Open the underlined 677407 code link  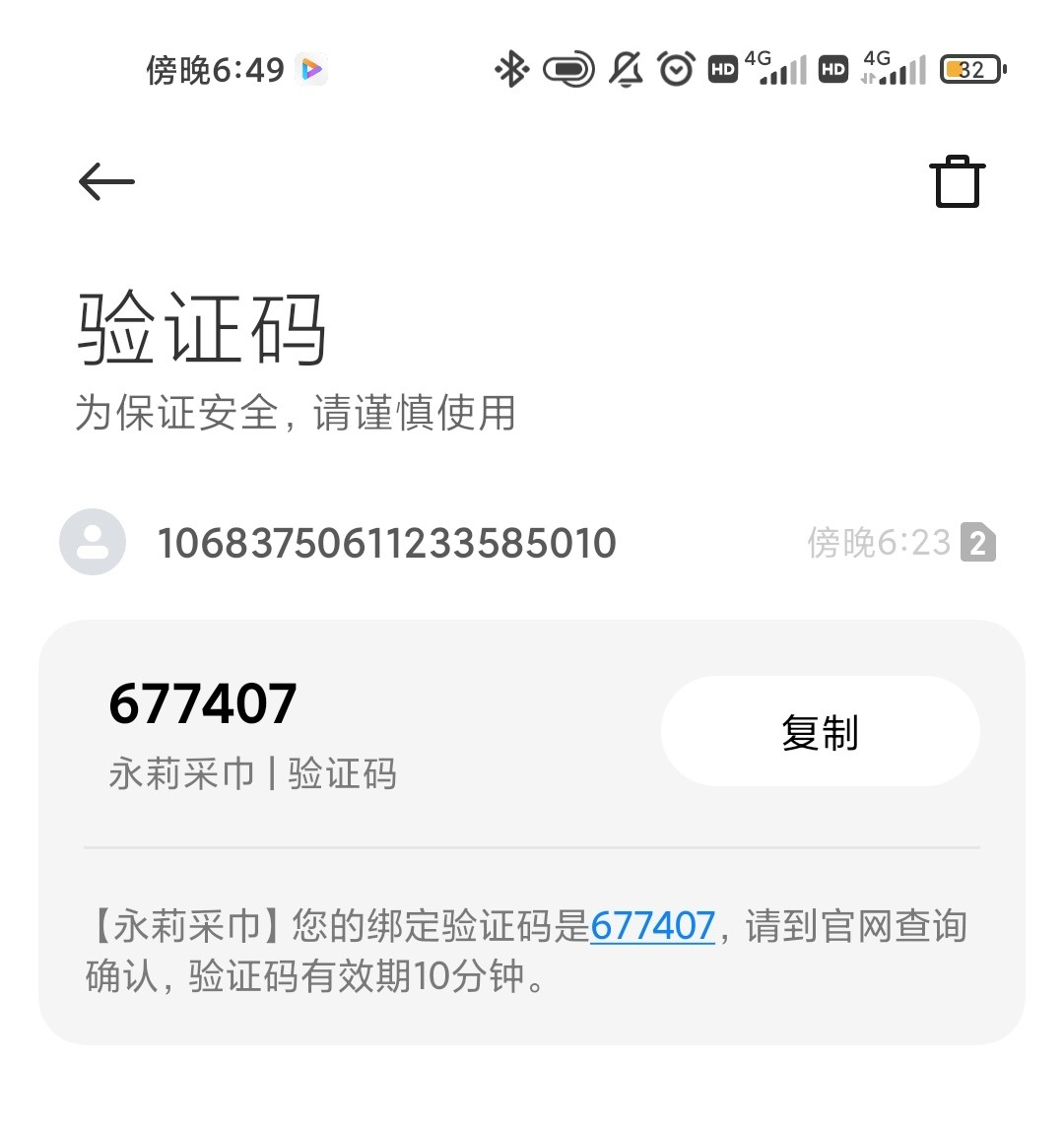[652, 926]
